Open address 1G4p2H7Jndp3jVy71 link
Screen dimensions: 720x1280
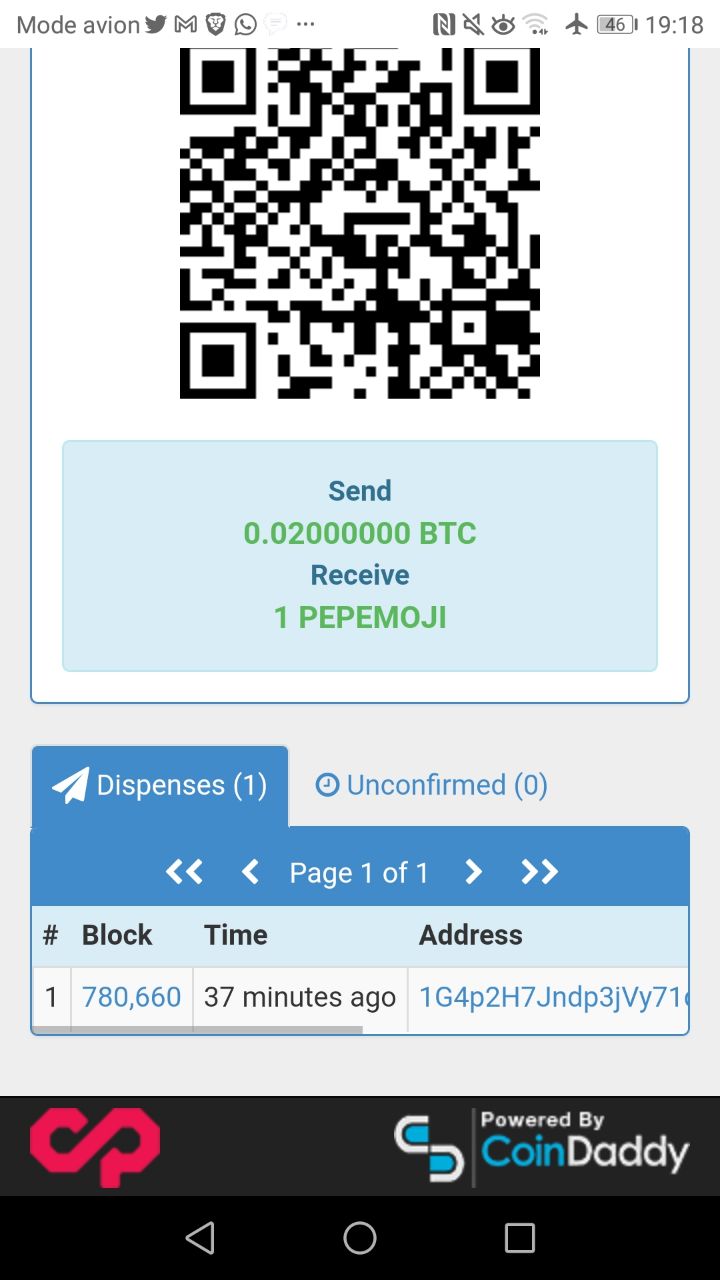point(554,997)
